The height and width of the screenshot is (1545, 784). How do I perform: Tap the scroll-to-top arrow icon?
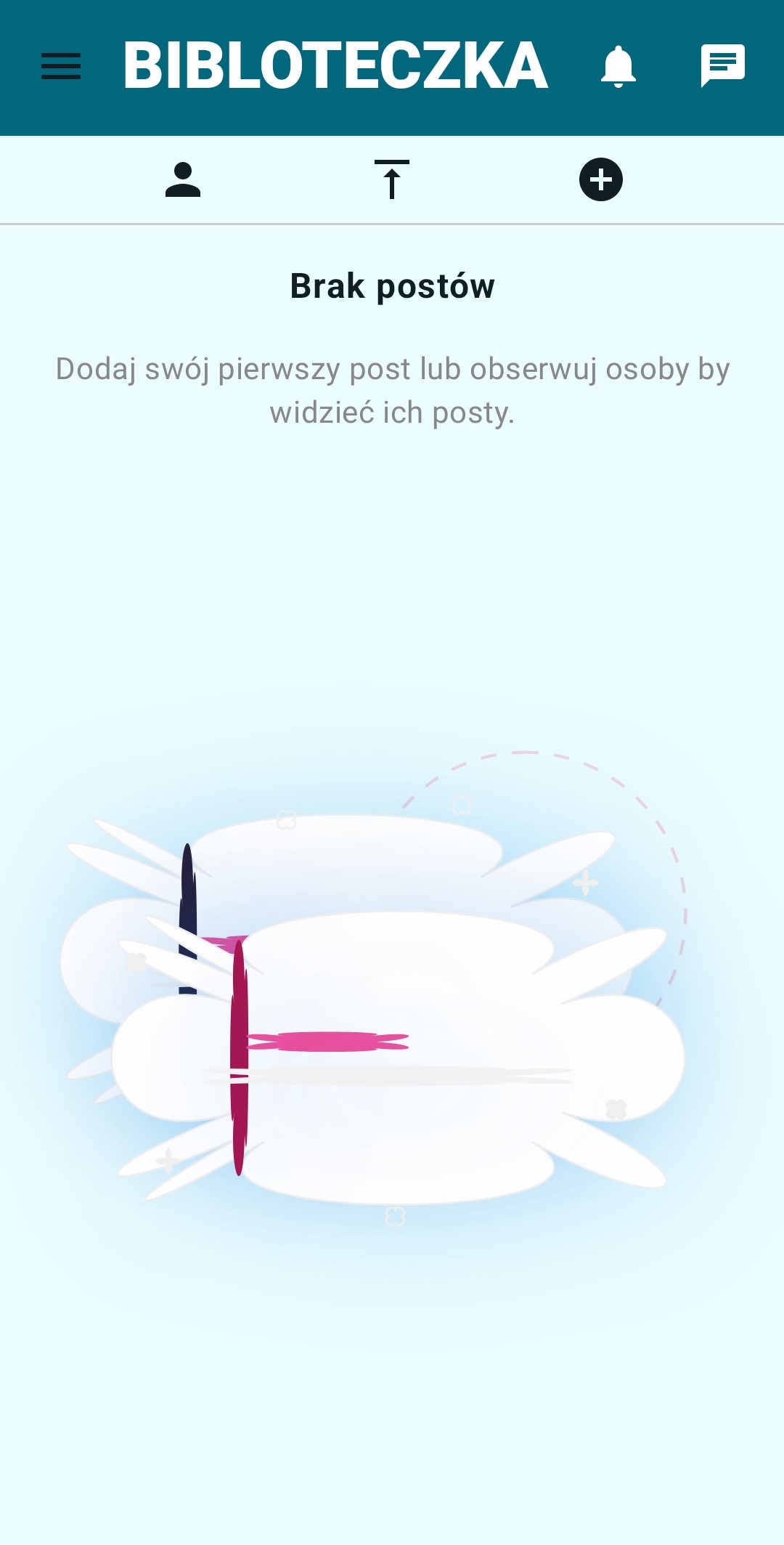click(392, 179)
